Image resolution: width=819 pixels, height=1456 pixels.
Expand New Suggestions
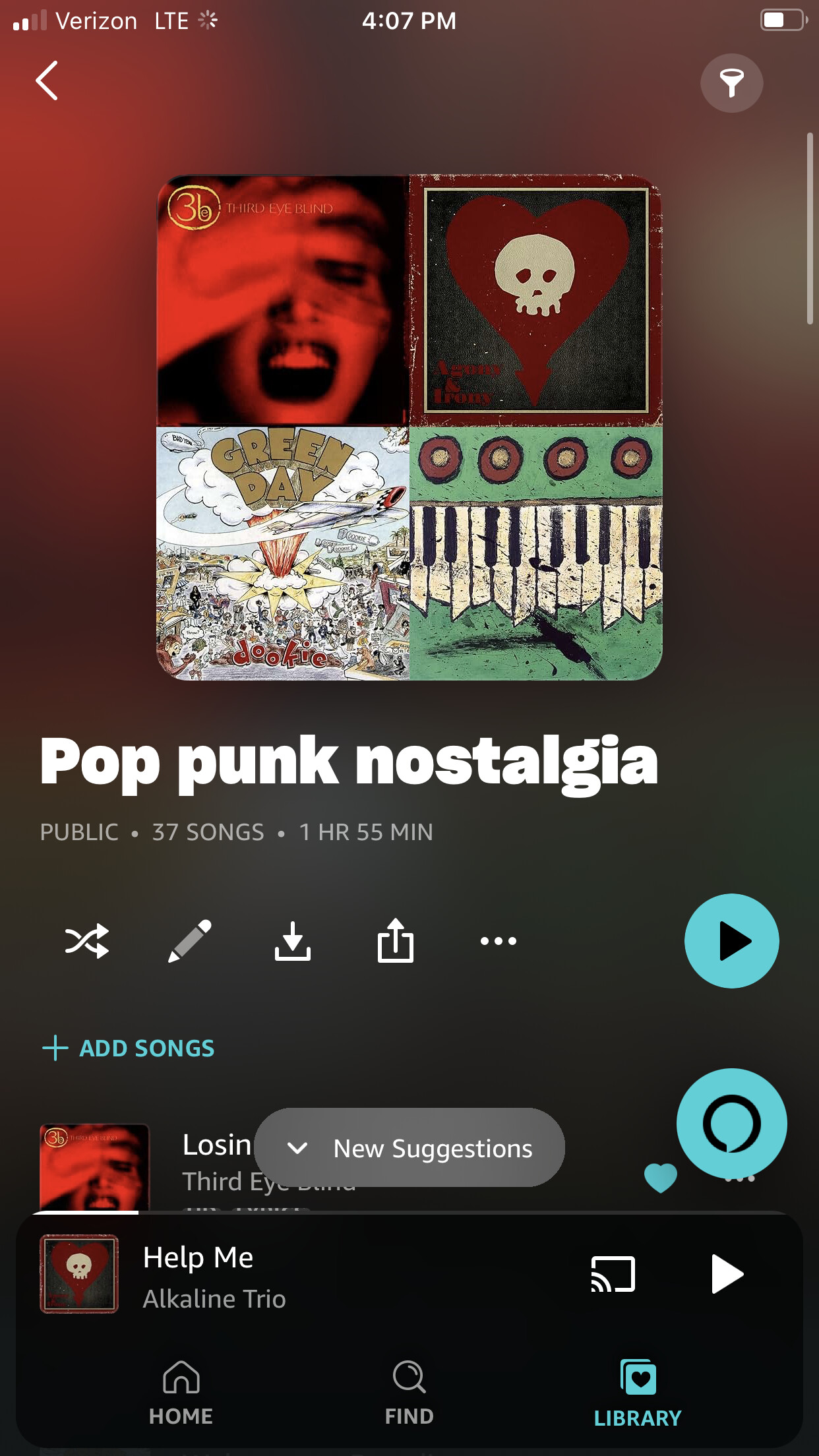coord(409,1148)
